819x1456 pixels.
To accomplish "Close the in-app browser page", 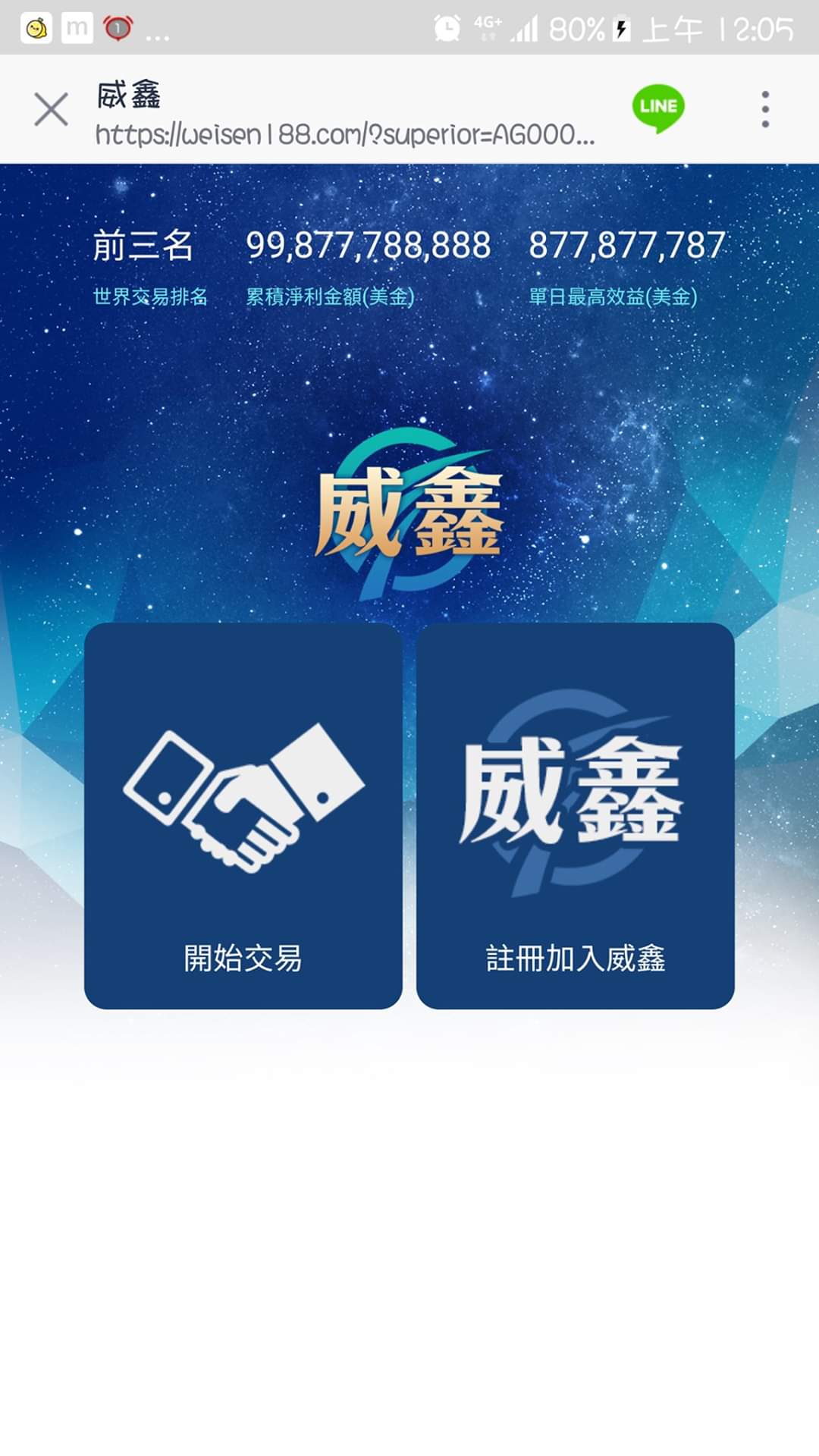I will point(51,109).
